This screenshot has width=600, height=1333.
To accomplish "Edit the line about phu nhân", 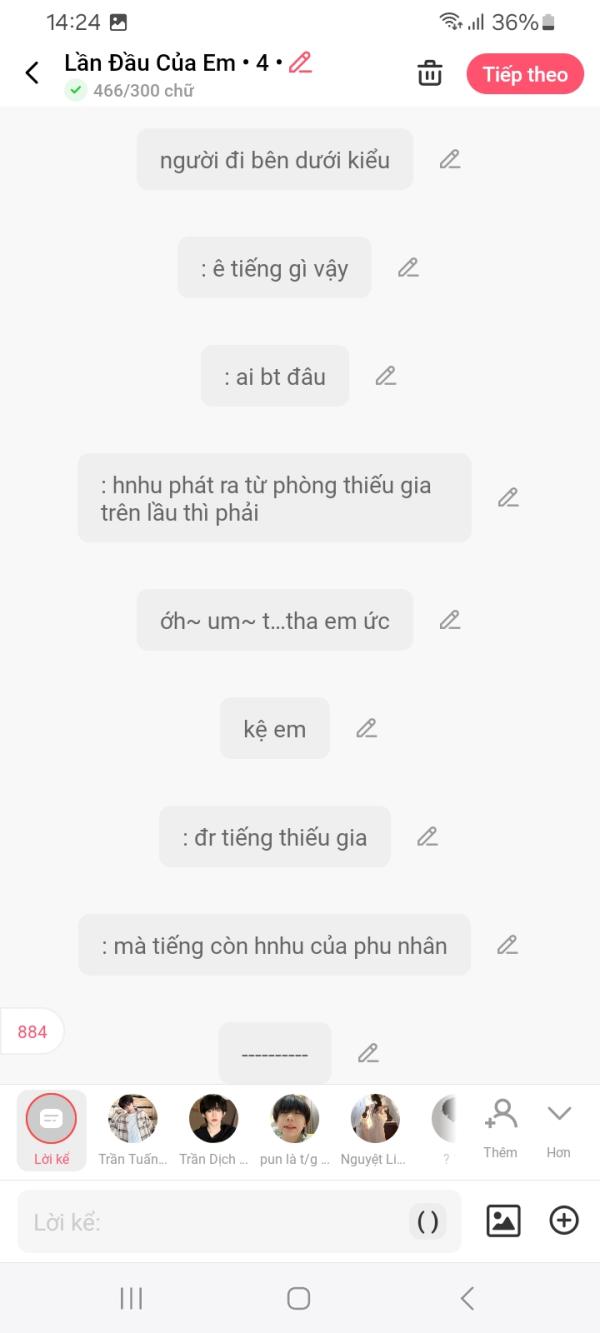I will tap(508, 944).
